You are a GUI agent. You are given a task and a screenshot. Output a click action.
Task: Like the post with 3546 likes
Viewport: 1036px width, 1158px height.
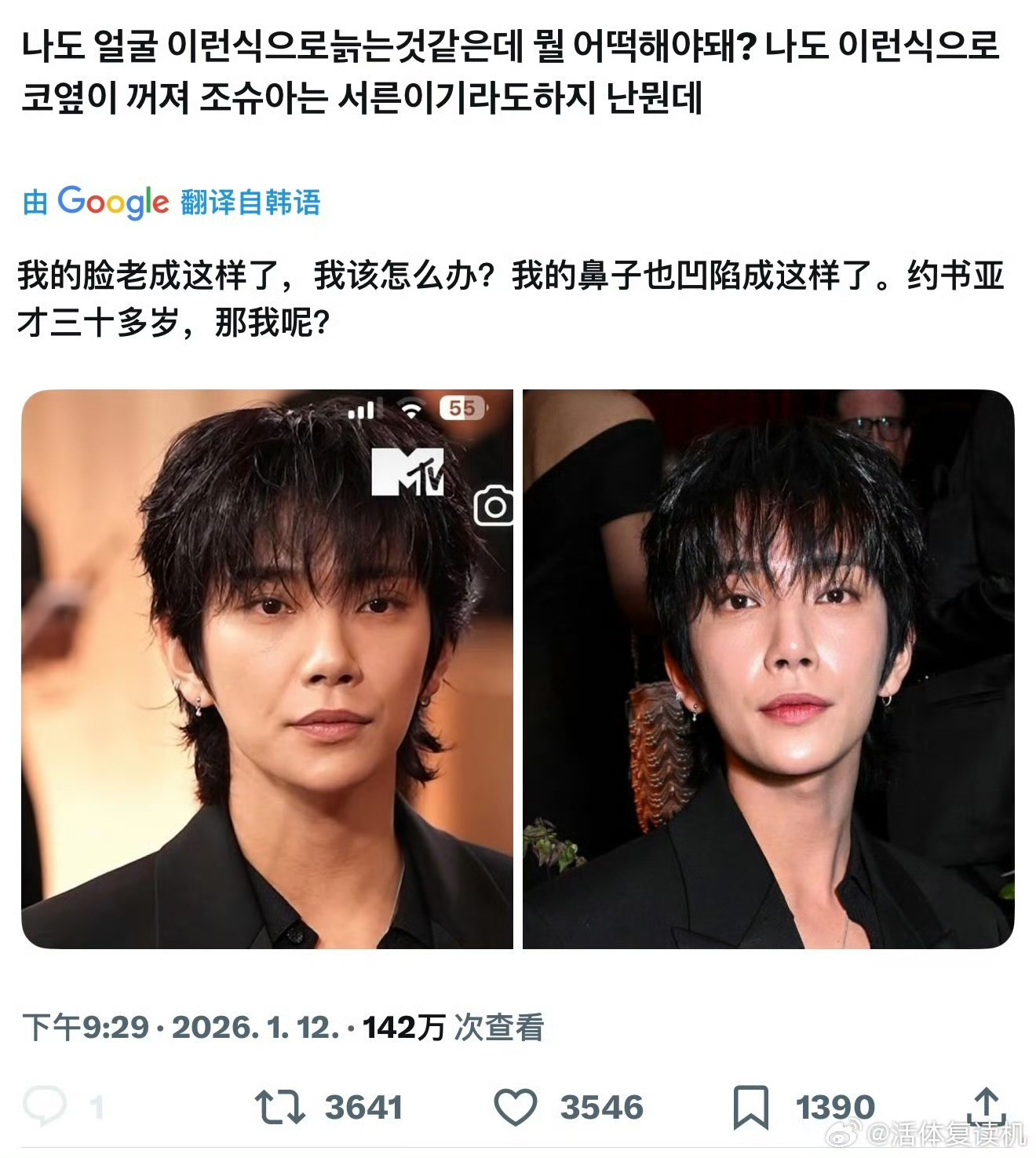(515, 1107)
